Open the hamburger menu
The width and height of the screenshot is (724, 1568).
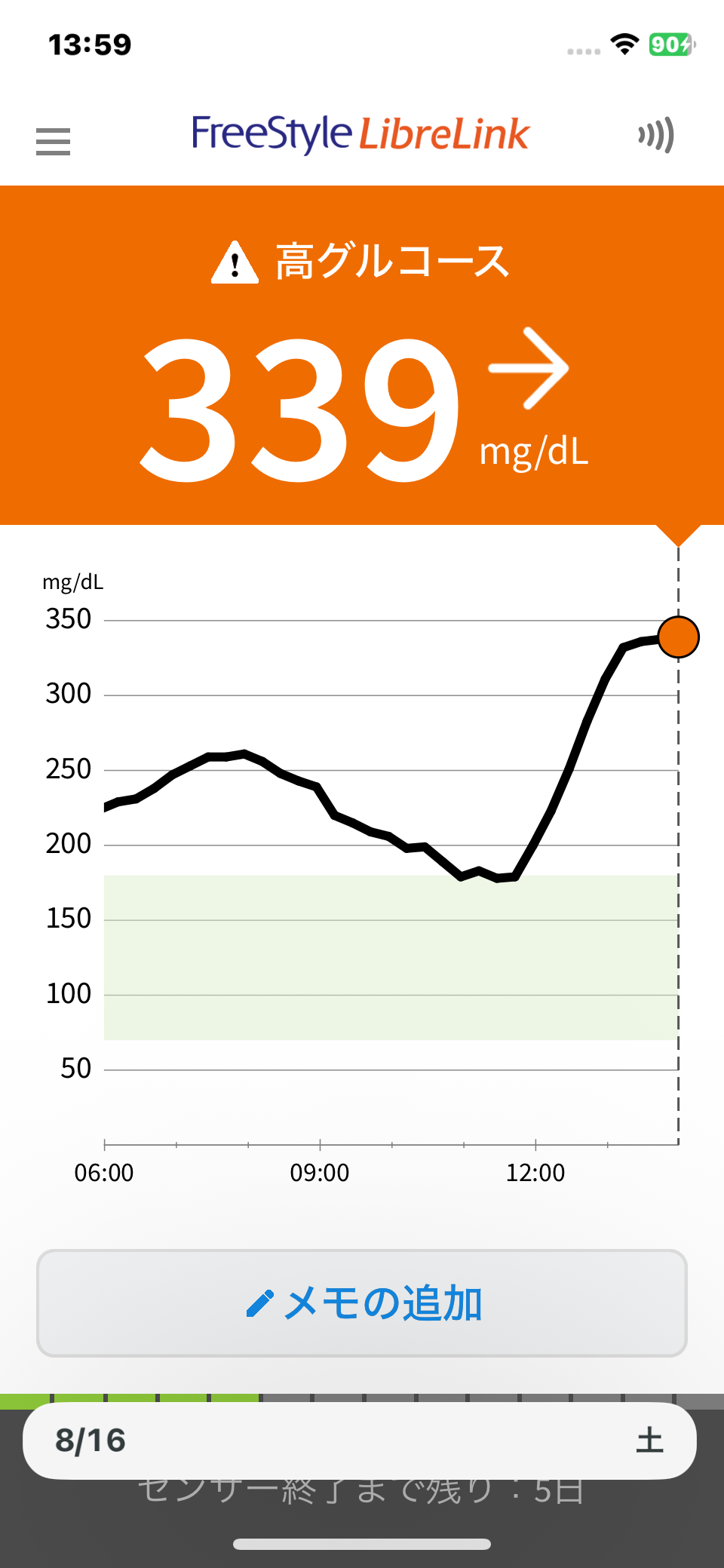tap(53, 141)
